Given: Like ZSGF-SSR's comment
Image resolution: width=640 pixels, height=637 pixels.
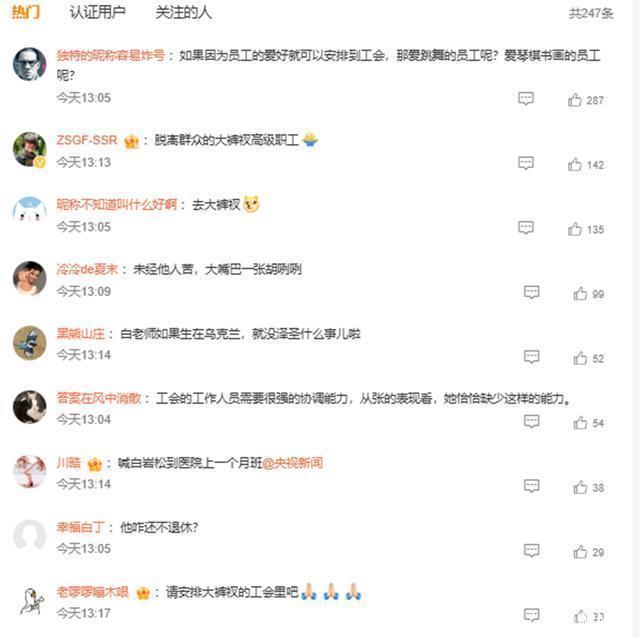Looking at the screenshot, I should click(575, 164).
